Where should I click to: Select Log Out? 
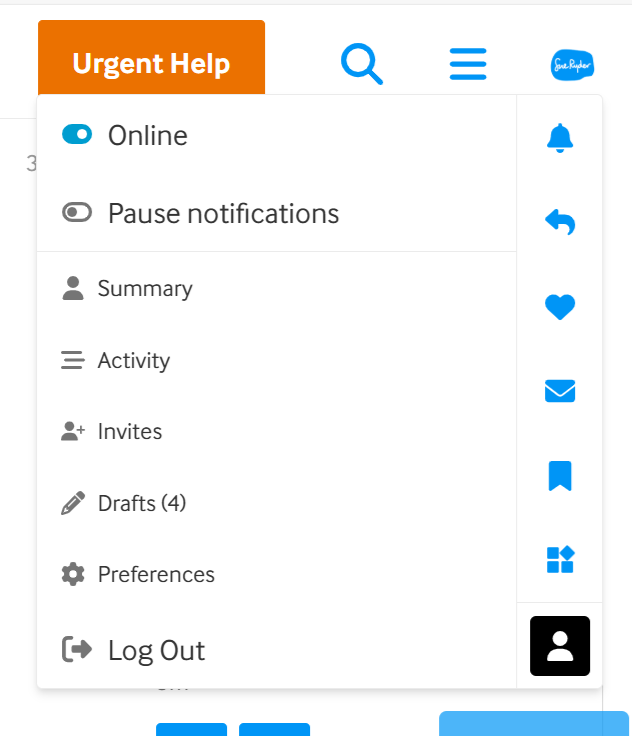pos(155,650)
